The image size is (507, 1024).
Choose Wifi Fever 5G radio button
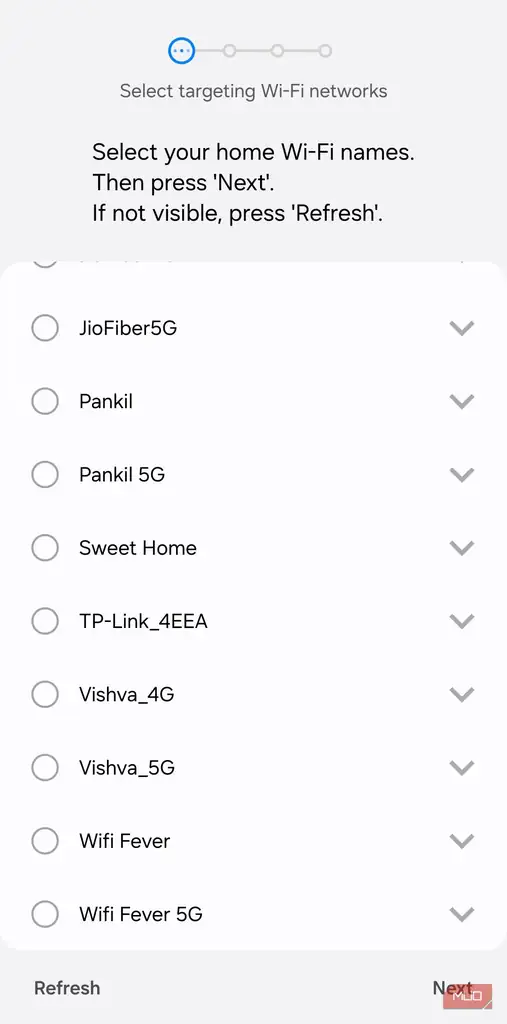pyautogui.click(x=45, y=913)
